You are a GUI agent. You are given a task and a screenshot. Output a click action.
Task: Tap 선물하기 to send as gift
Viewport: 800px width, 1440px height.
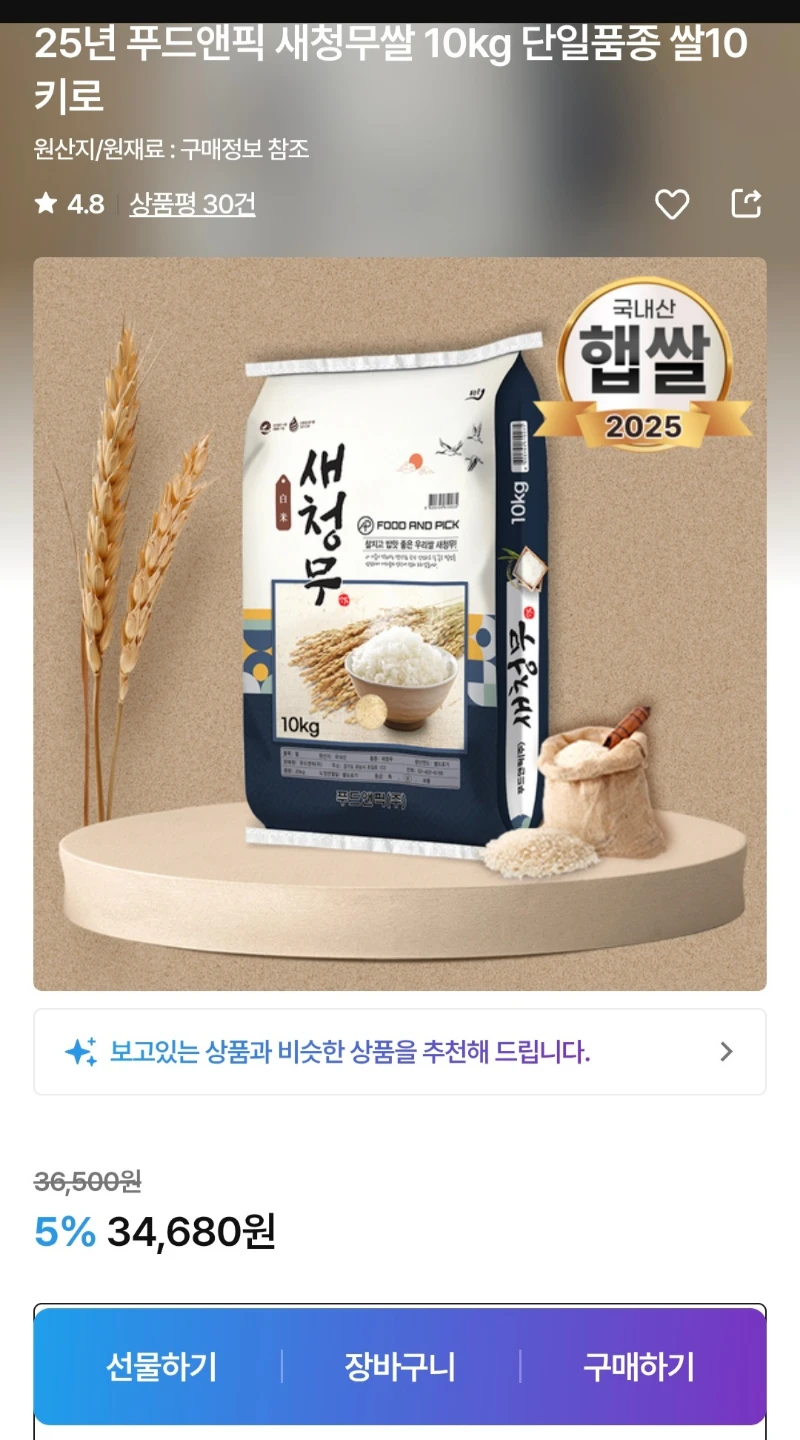[162, 1366]
